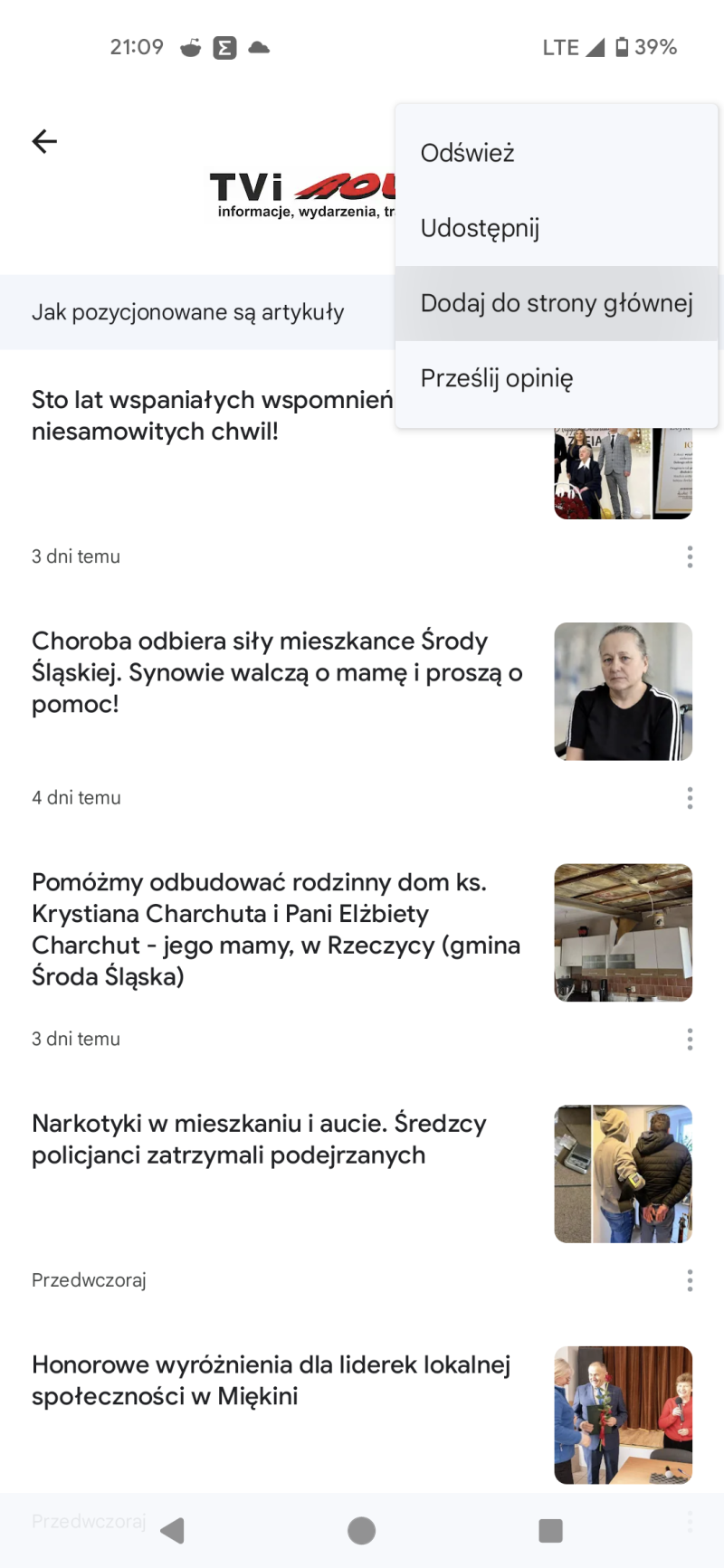Open more options for Pomóżmy odbudować article

coord(690,1039)
